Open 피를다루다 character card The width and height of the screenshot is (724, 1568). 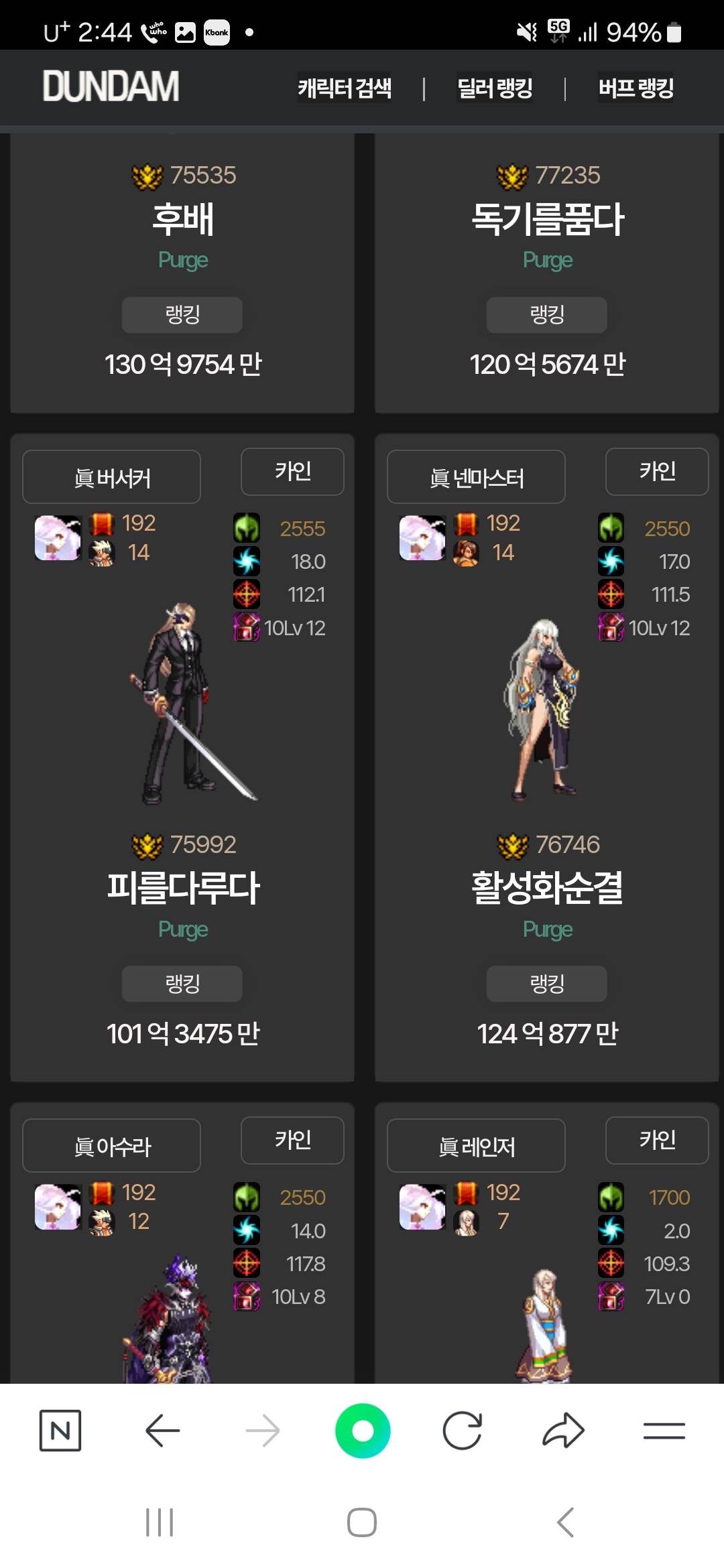coord(182,887)
